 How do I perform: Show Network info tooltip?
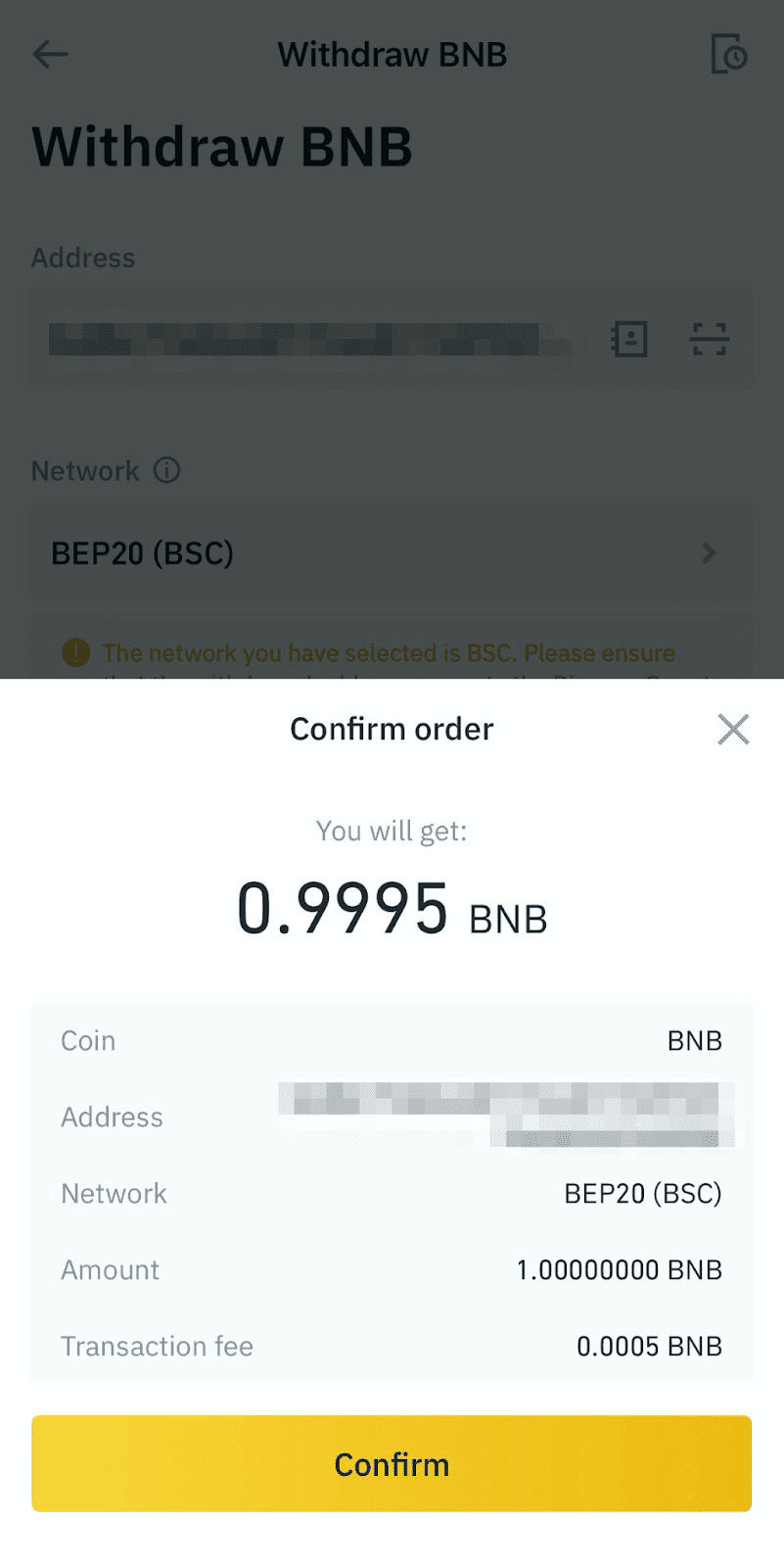coord(167,471)
